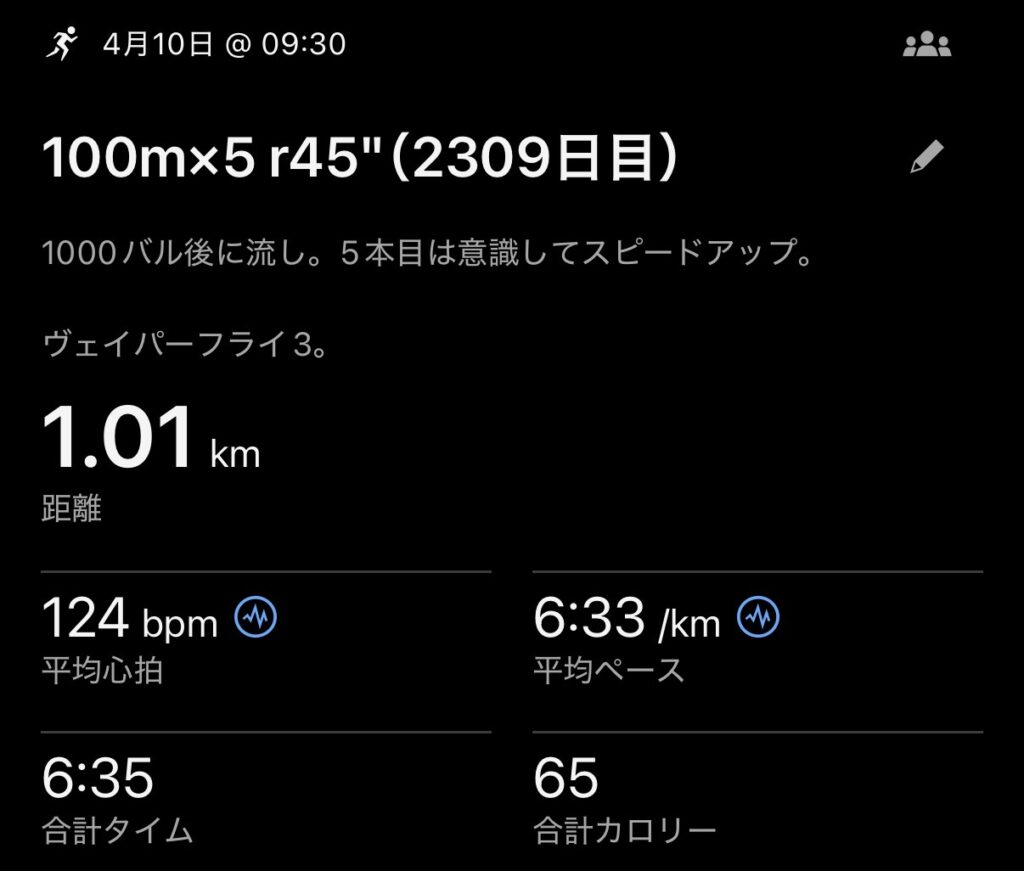Open the privacy/audience people icon

(x=926, y=45)
